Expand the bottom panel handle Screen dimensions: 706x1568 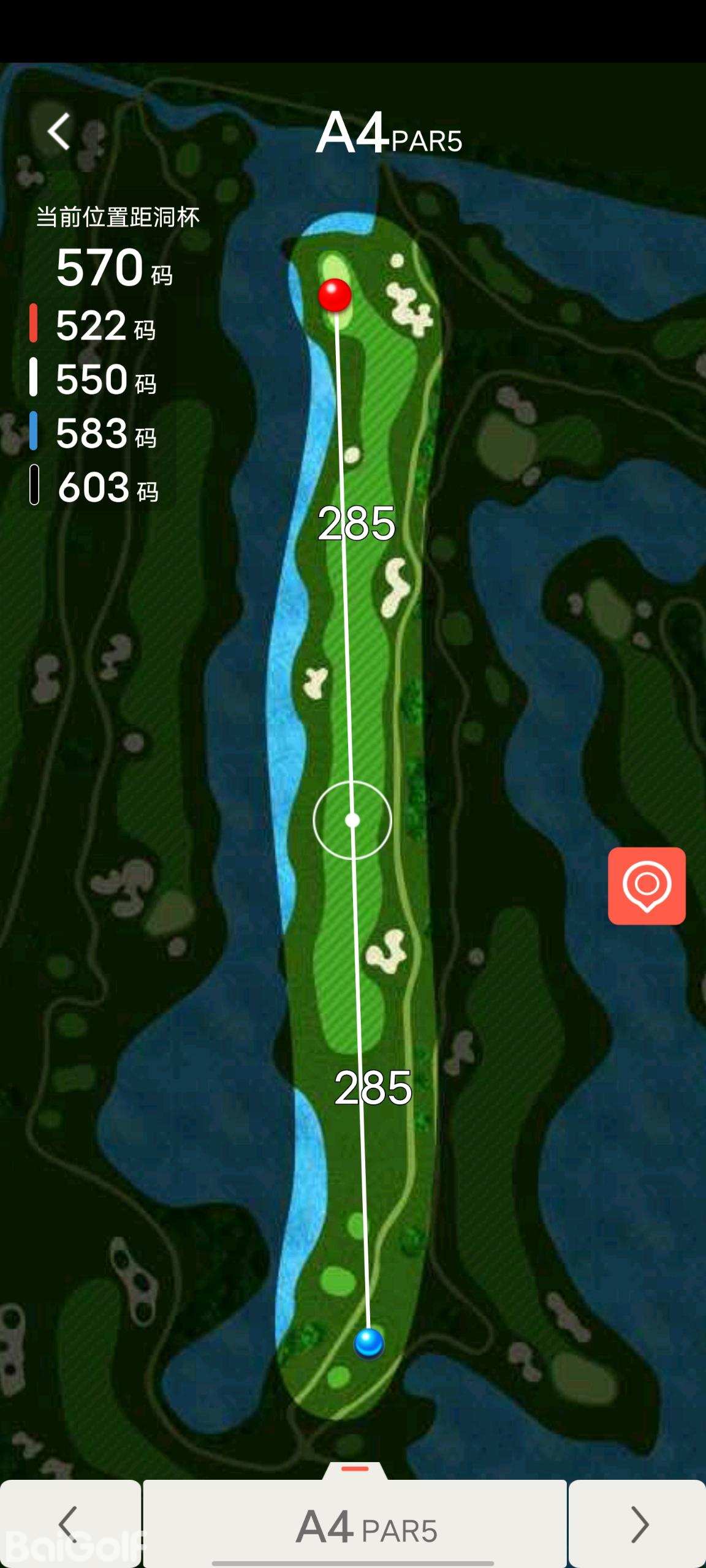point(355,1470)
